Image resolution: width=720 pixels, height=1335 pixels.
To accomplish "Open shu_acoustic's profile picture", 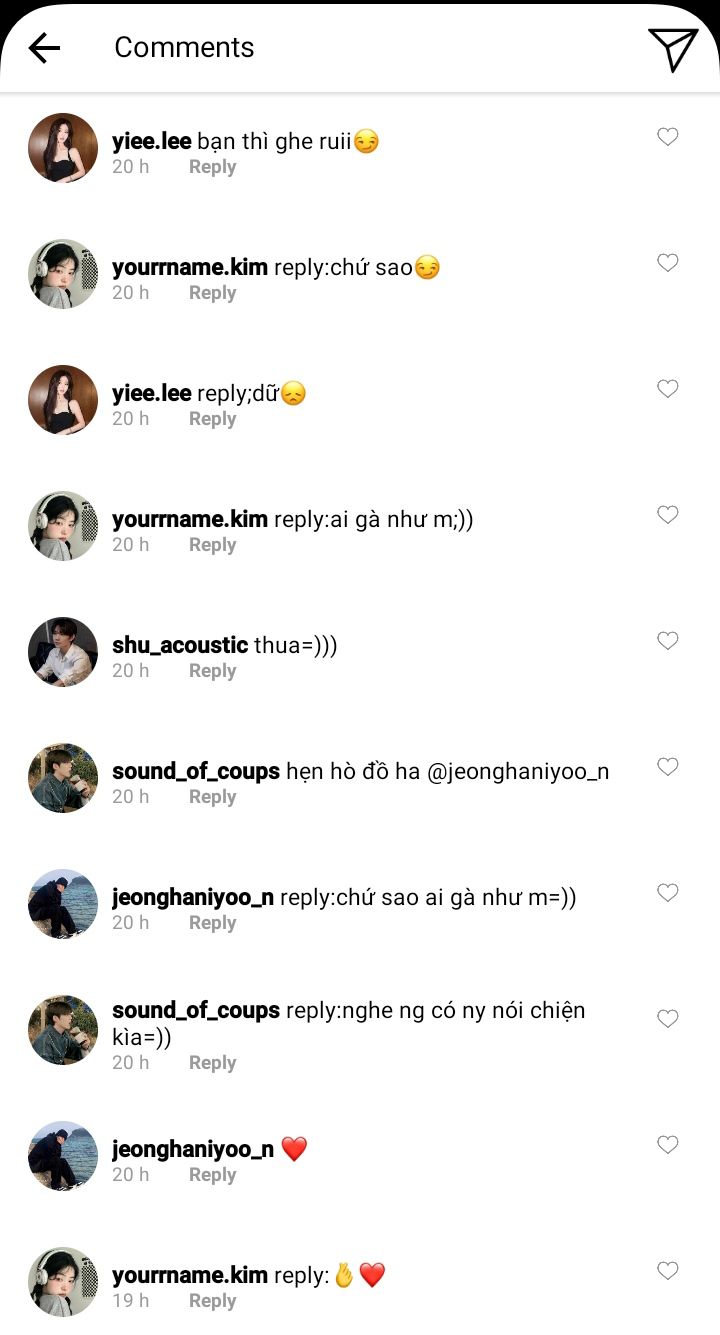I will pyautogui.click(x=63, y=652).
